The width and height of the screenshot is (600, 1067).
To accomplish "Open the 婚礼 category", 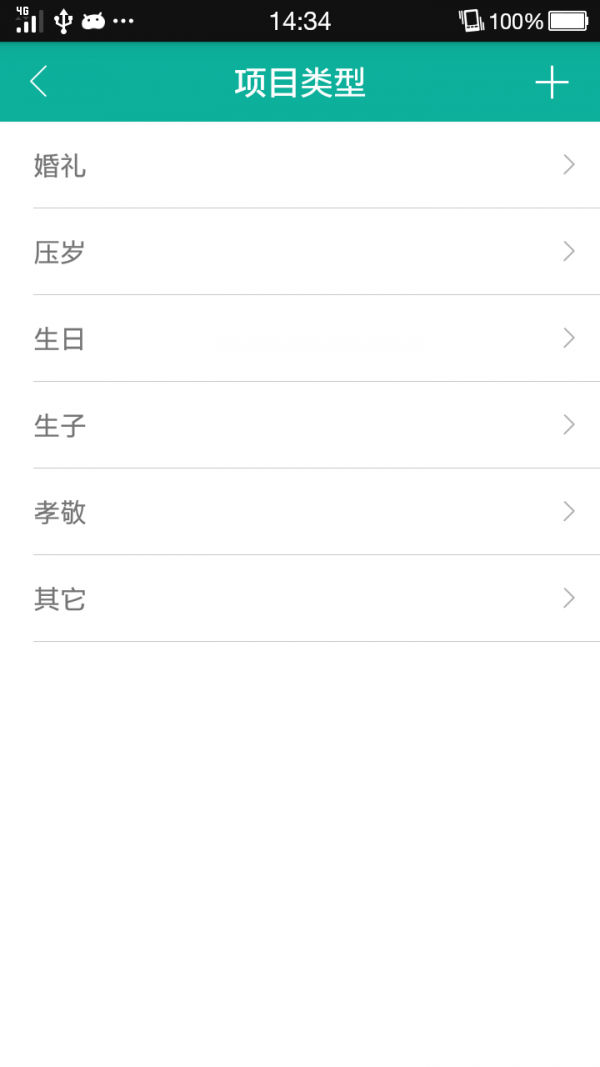I will click(300, 165).
